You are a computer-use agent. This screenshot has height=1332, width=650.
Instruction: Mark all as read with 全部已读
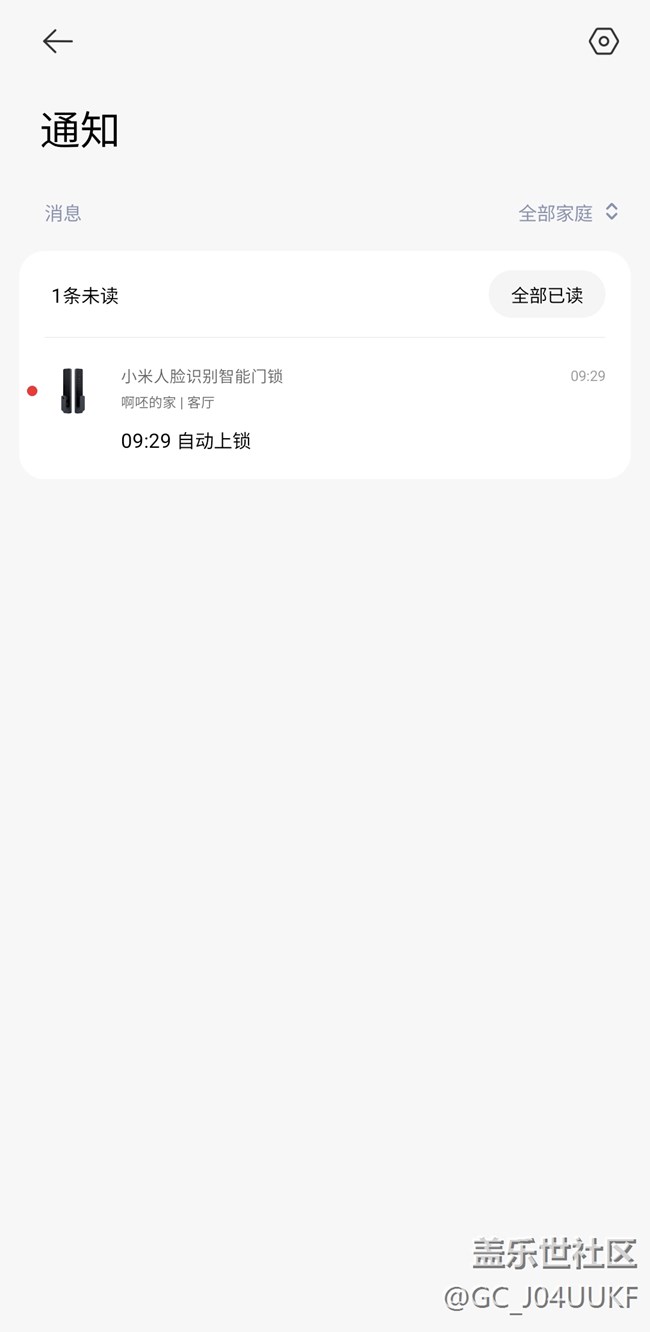click(x=546, y=295)
